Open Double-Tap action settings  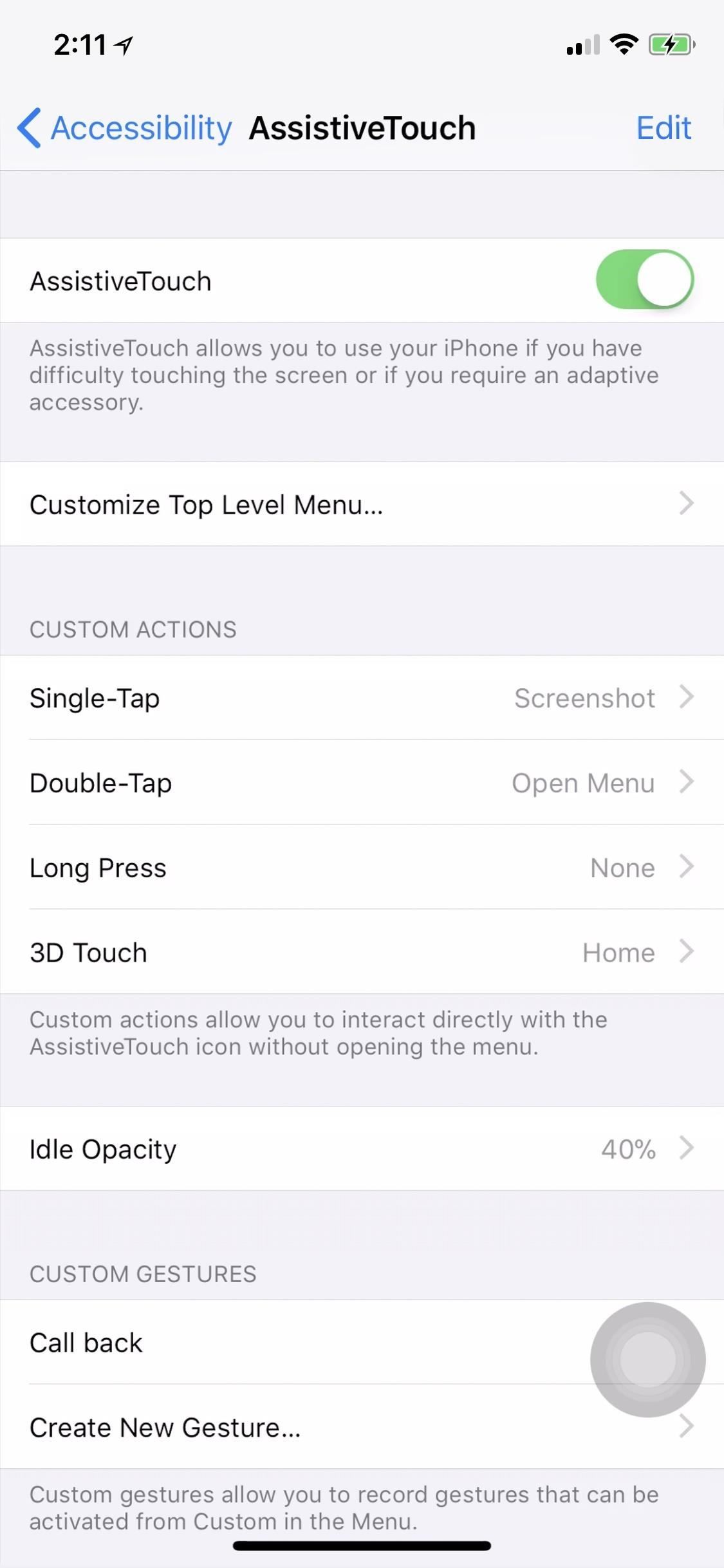click(362, 783)
